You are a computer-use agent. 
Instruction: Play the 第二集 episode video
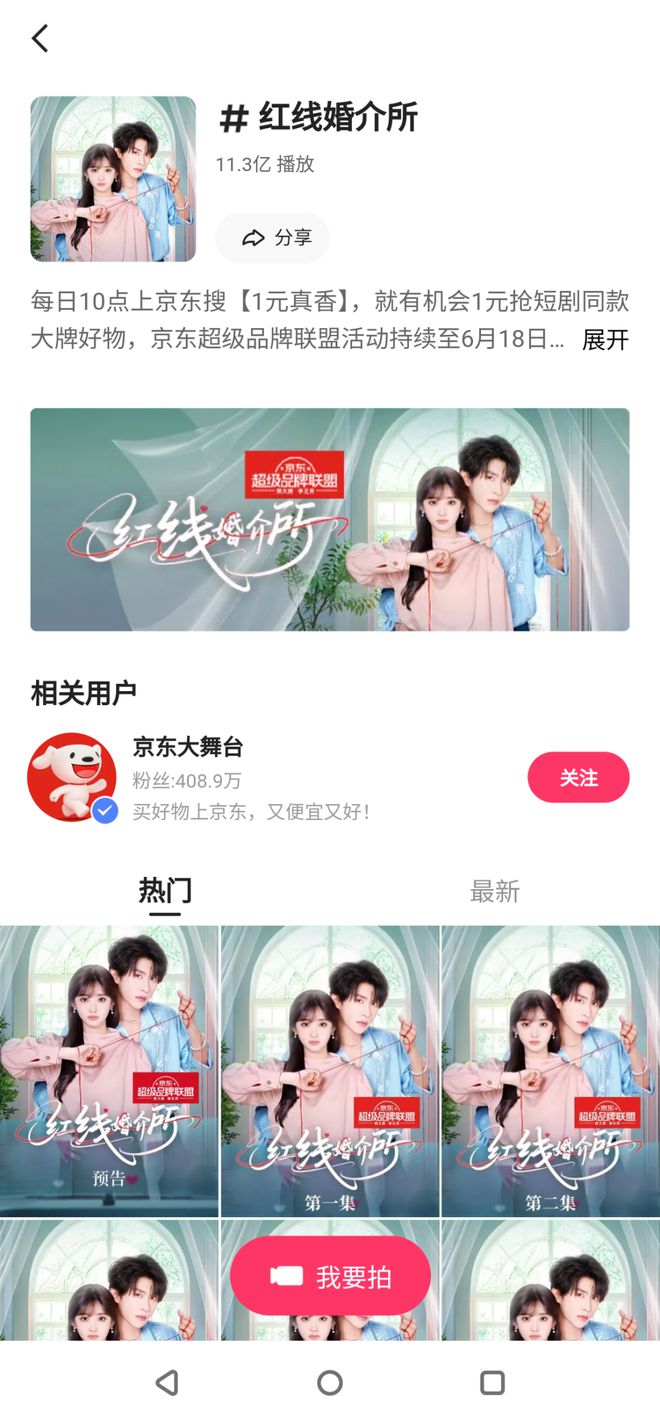click(x=551, y=1070)
